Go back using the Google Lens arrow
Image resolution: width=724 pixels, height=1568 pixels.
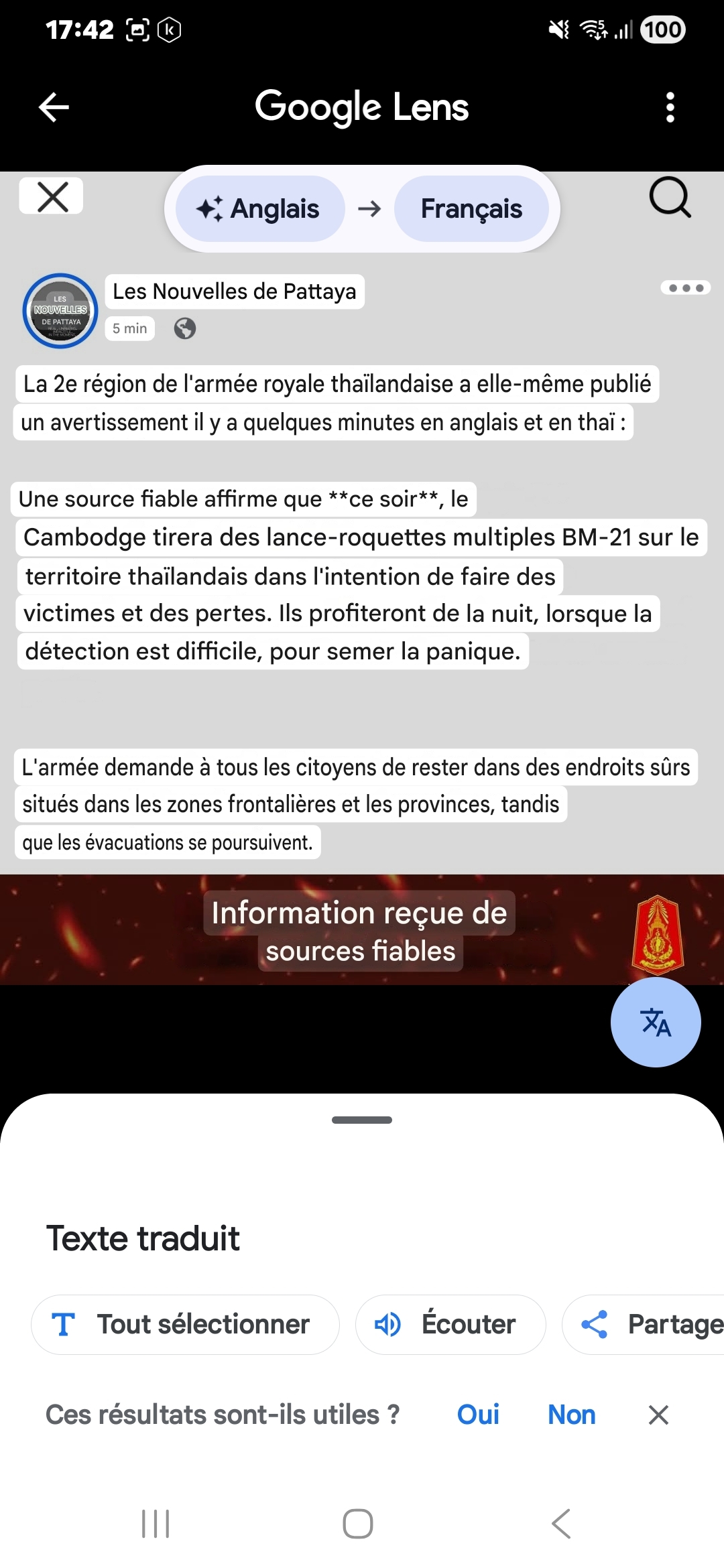pyautogui.click(x=54, y=107)
